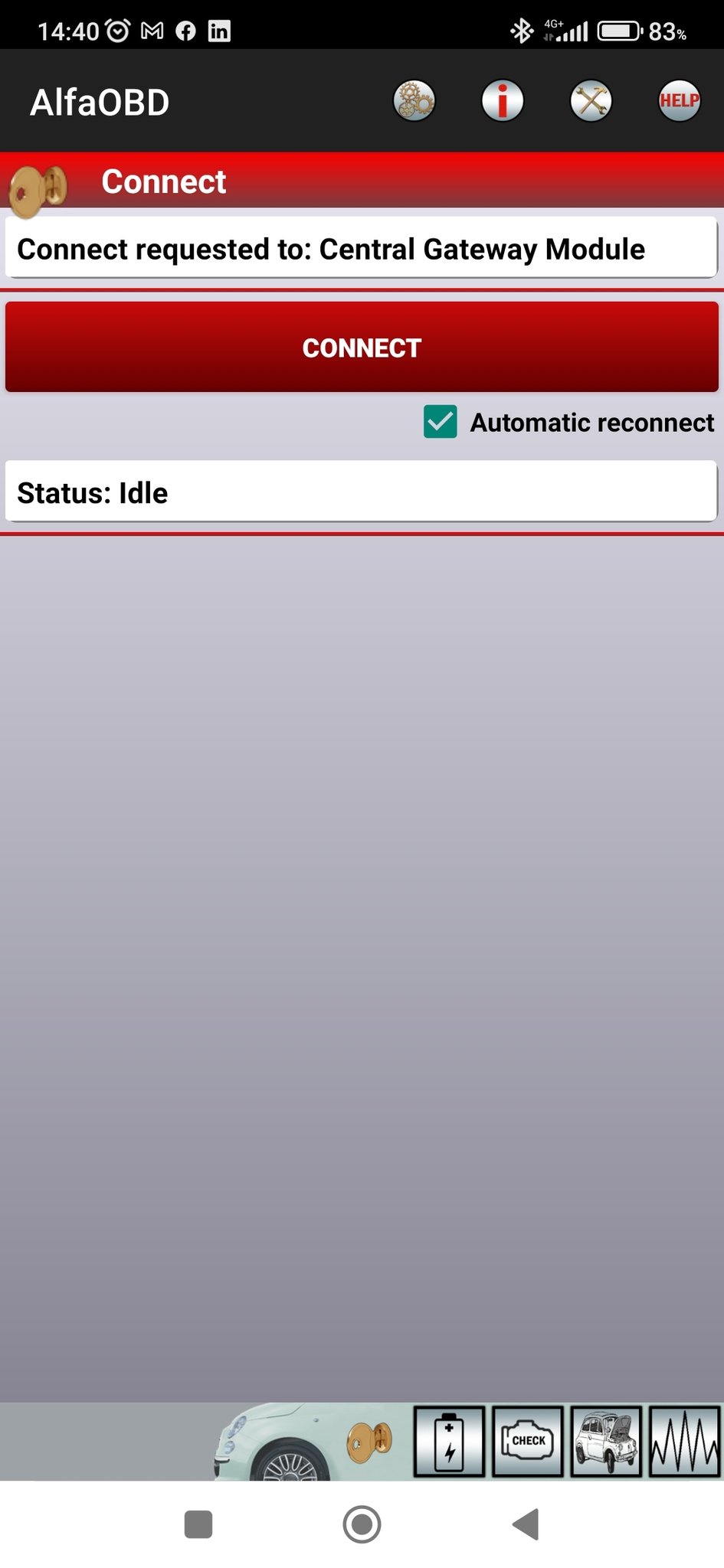Open the battery icon at the bottom
The image size is (724, 1568).
[x=449, y=1441]
